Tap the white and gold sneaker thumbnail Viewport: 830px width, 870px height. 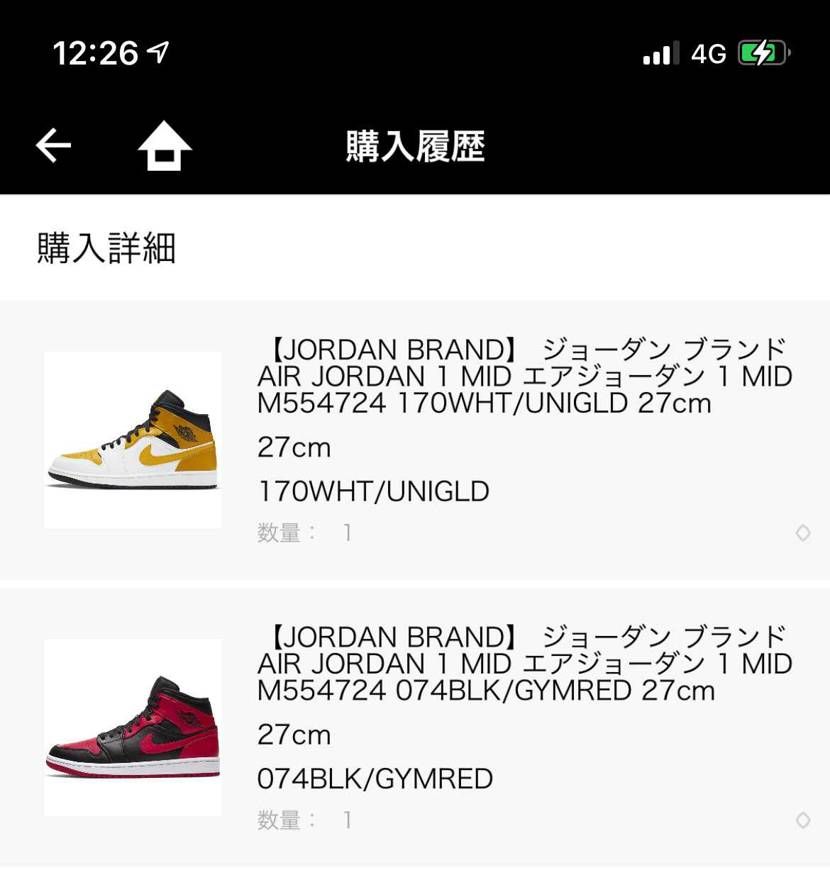[133, 440]
